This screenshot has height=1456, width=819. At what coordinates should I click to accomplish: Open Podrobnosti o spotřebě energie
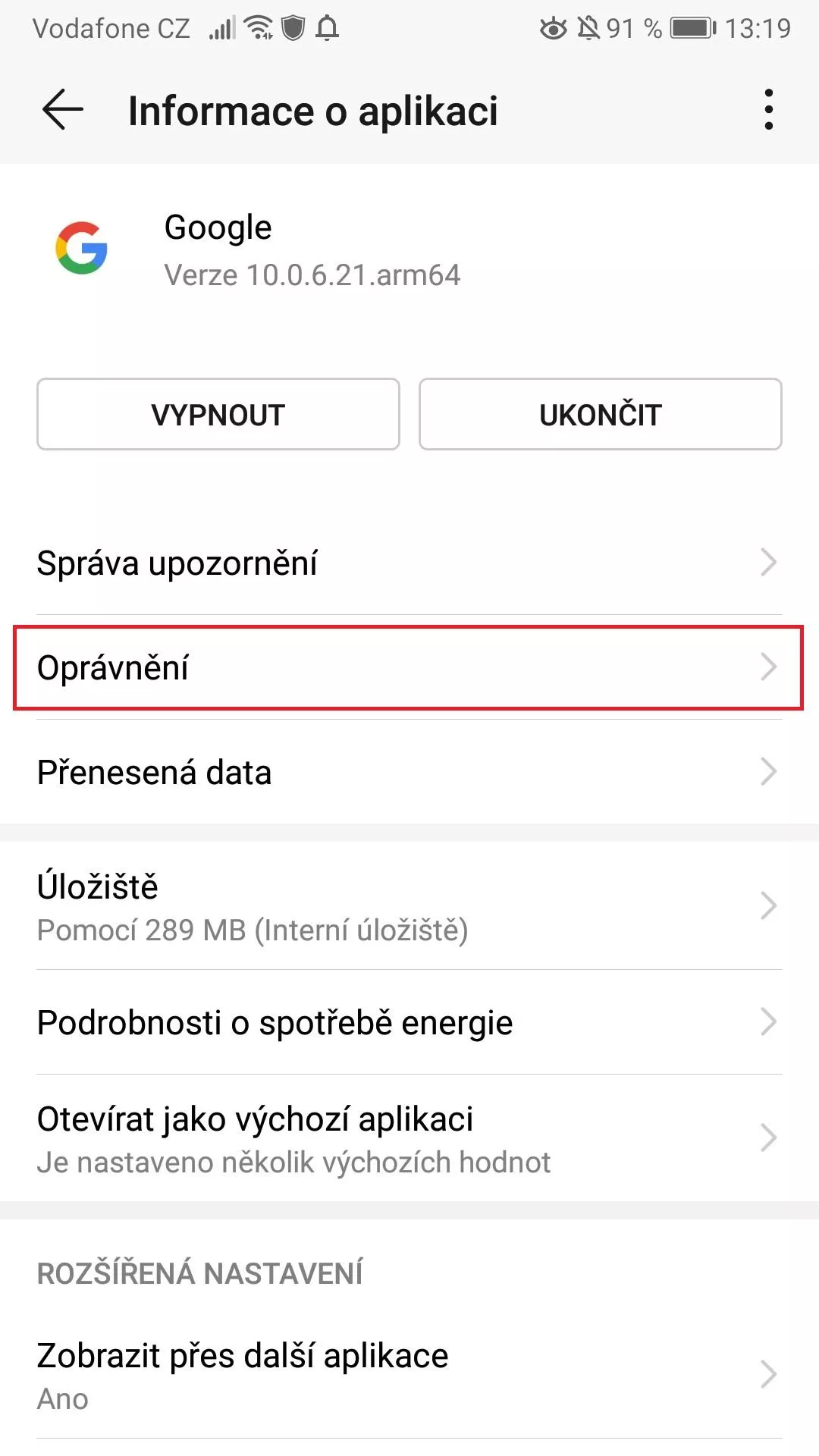pyautogui.click(x=409, y=1022)
